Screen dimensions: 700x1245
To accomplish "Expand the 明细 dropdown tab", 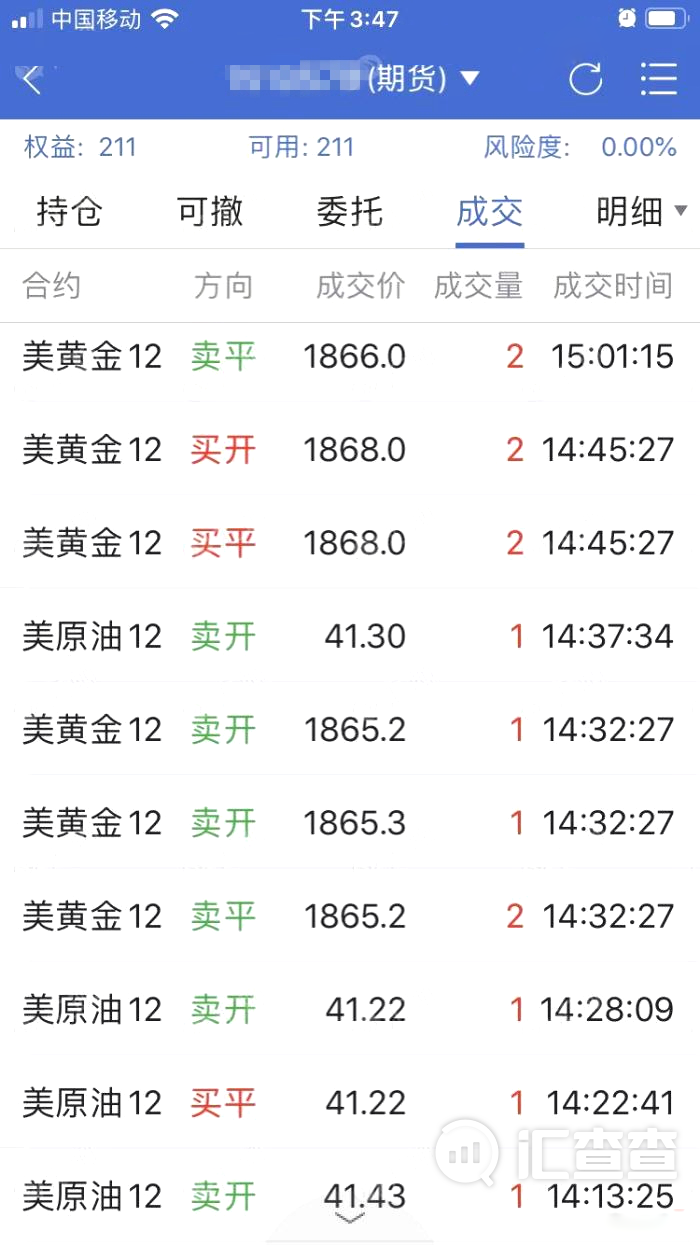I will [x=642, y=211].
